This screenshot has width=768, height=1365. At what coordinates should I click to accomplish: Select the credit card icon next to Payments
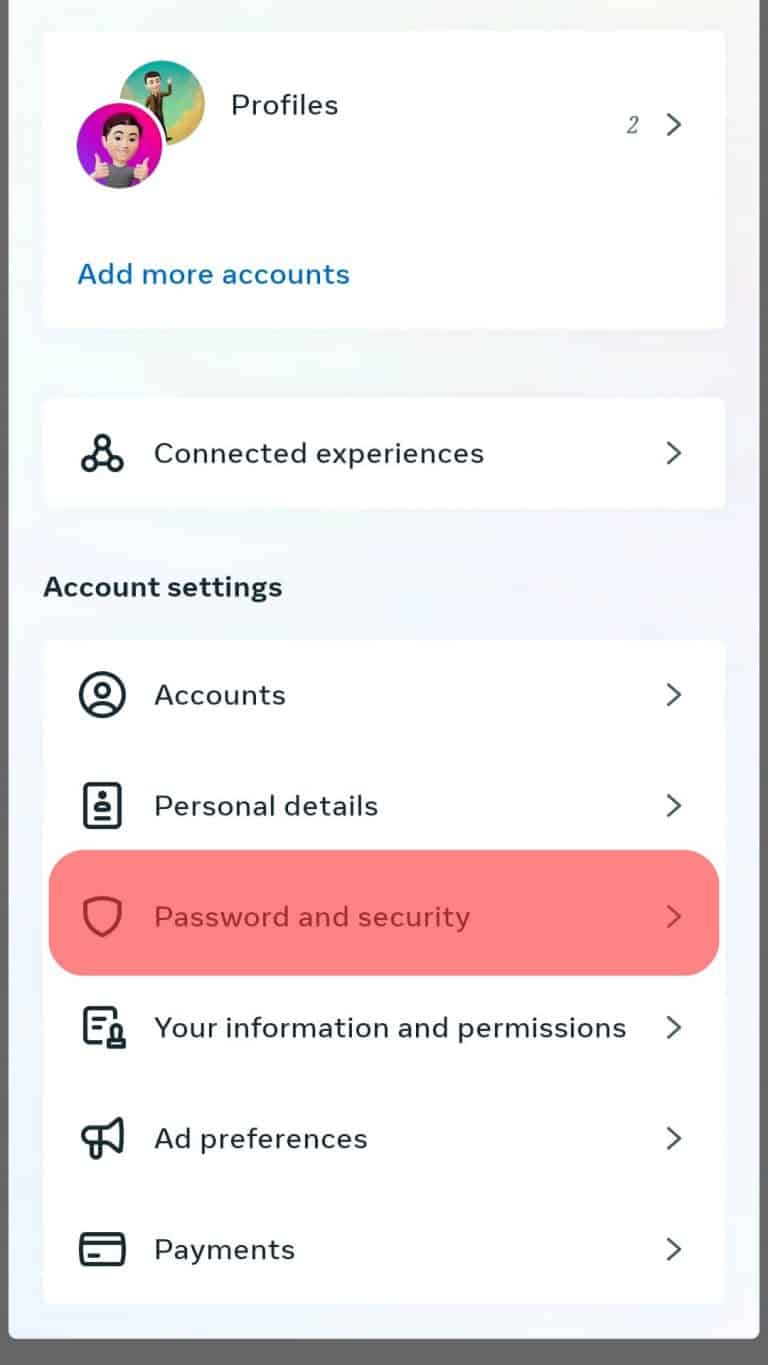(x=101, y=1249)
